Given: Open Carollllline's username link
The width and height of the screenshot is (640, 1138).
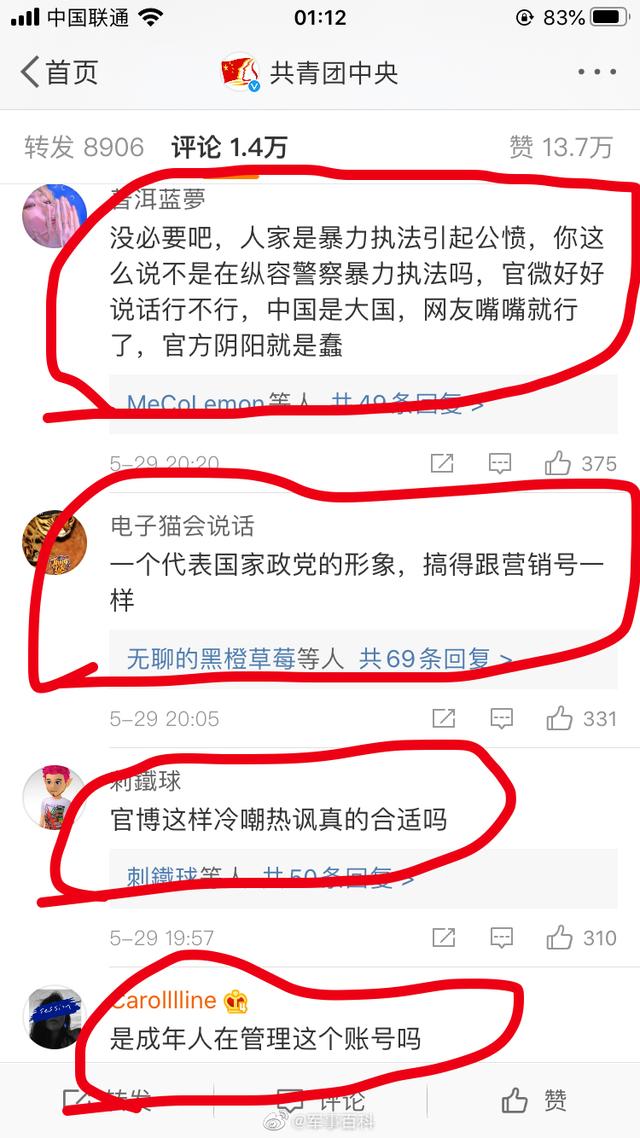Looking at the screenshot, I should [163, 1001].
